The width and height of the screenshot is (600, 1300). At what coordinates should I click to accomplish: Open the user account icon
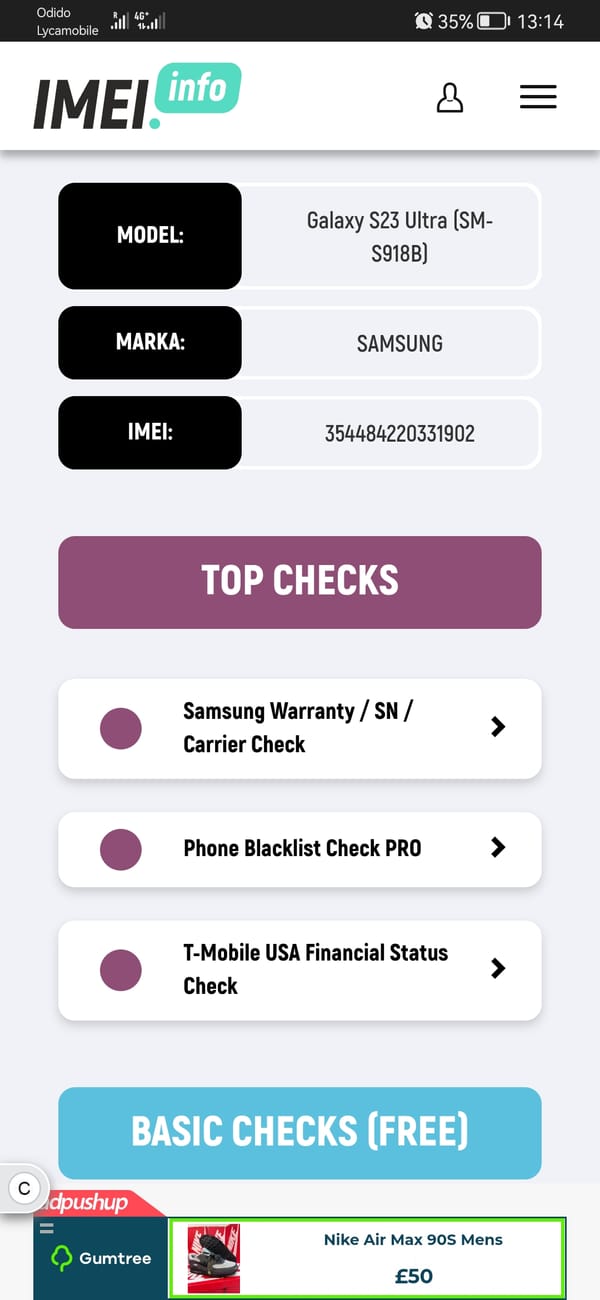[450, 97]
